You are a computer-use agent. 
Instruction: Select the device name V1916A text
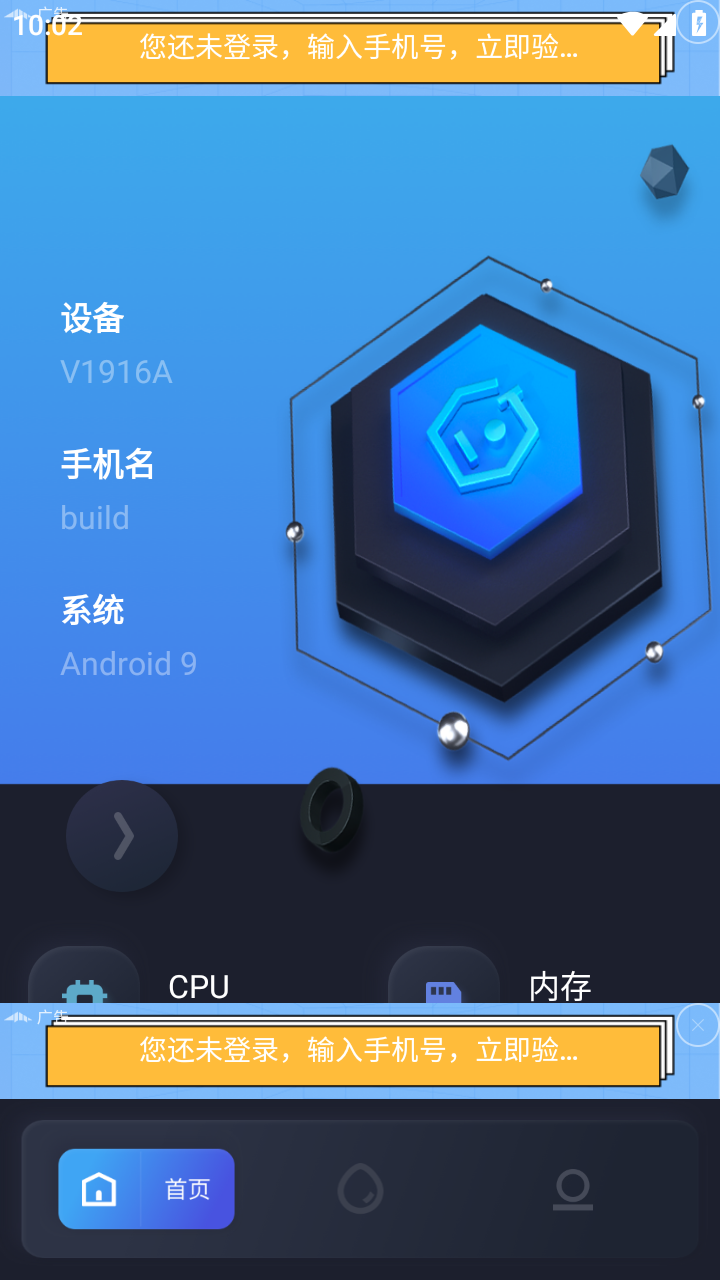[117, 371]
